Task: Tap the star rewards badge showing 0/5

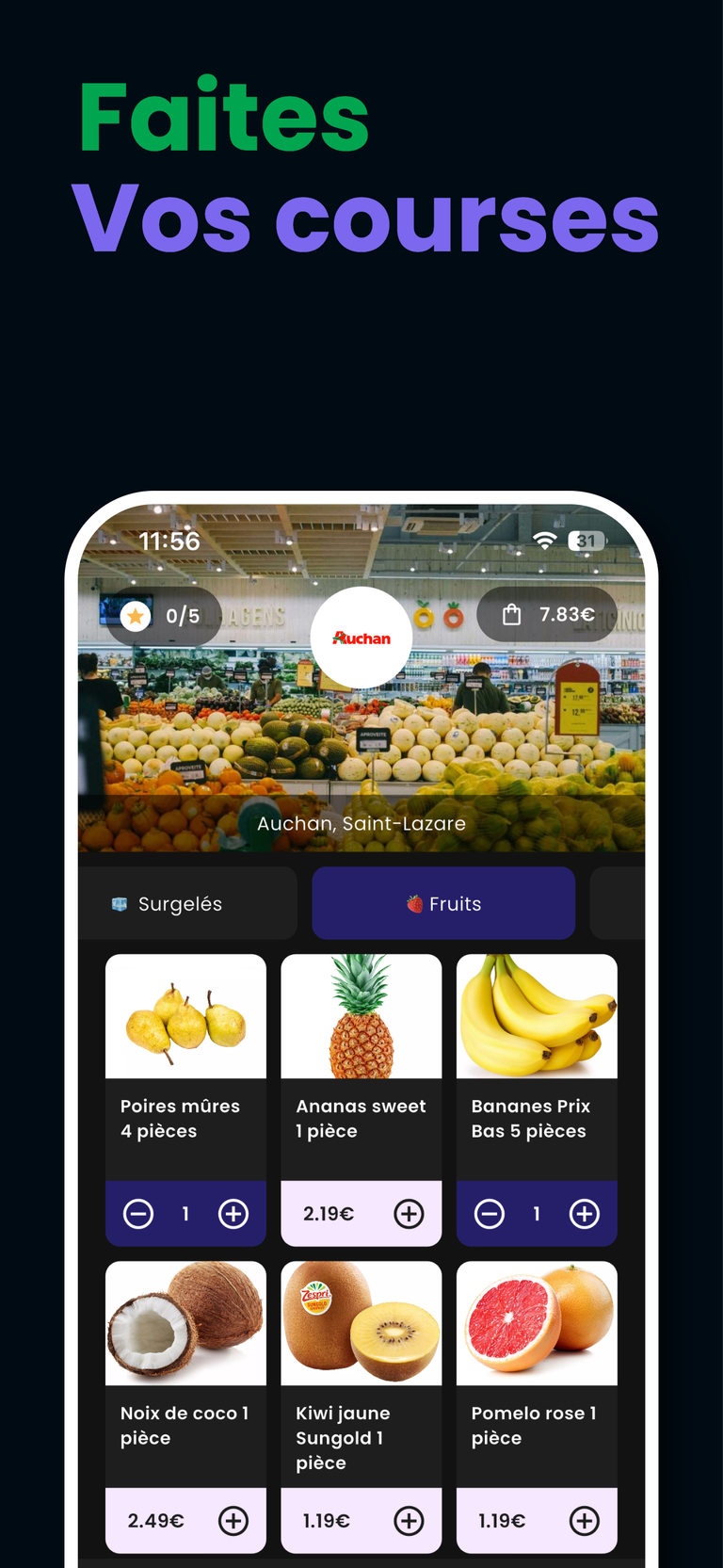Action: click(x=163, y=615)
